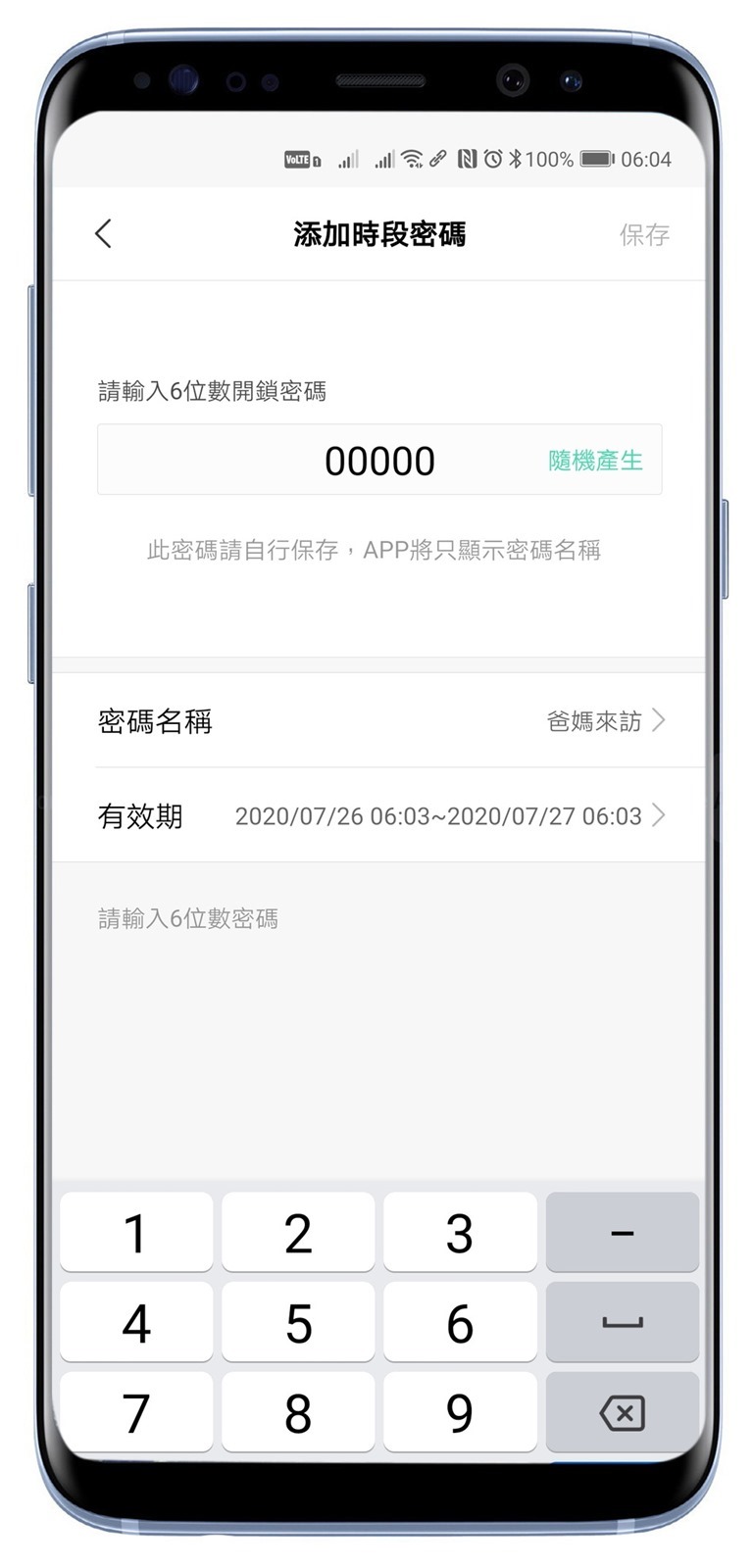Type digit 1 on the keypad
Screen dimensions: 753x1568
(136, 1233)
